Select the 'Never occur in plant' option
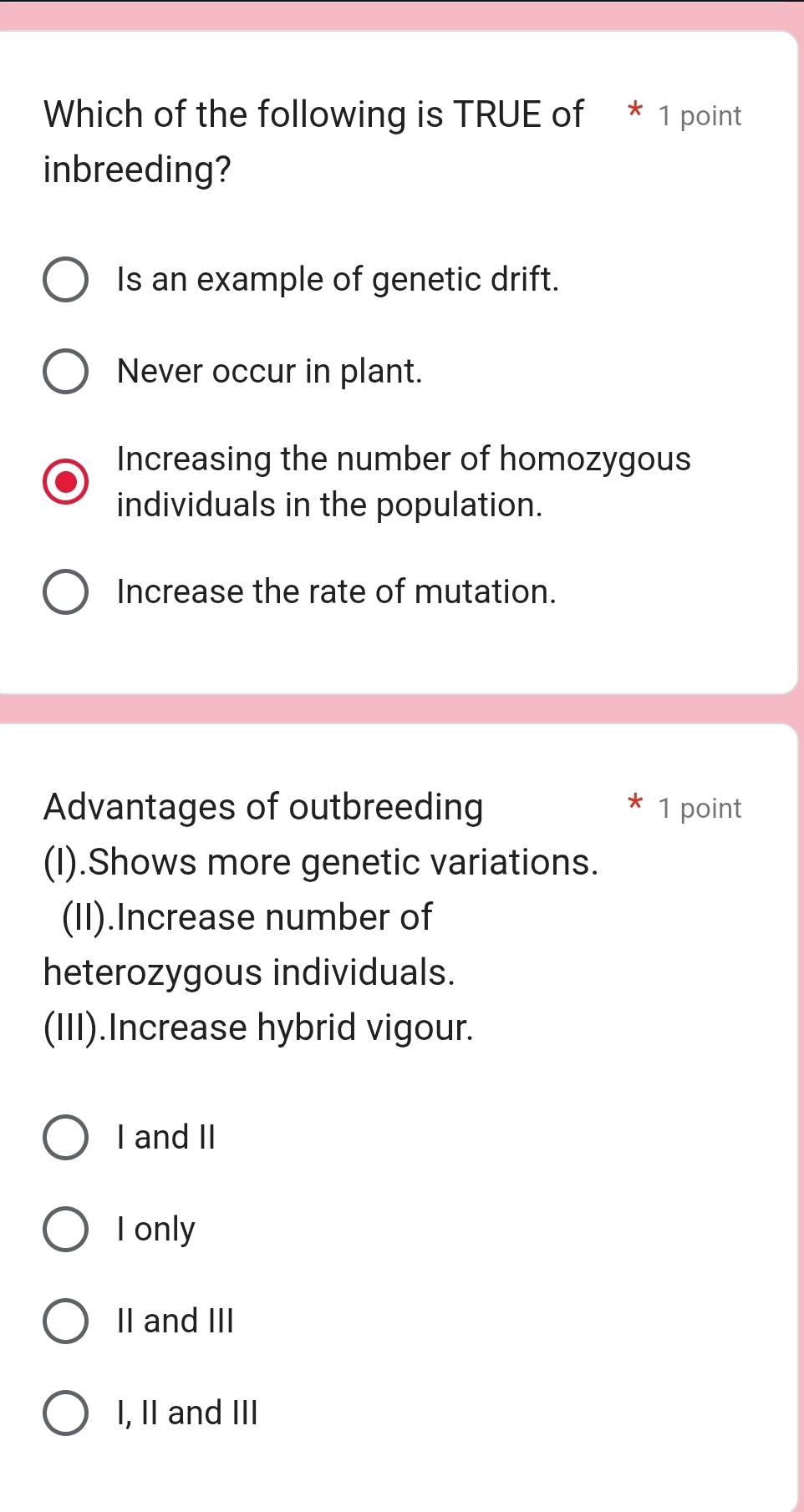Viewport: 804px width, 1512px height. coord(66,371)
